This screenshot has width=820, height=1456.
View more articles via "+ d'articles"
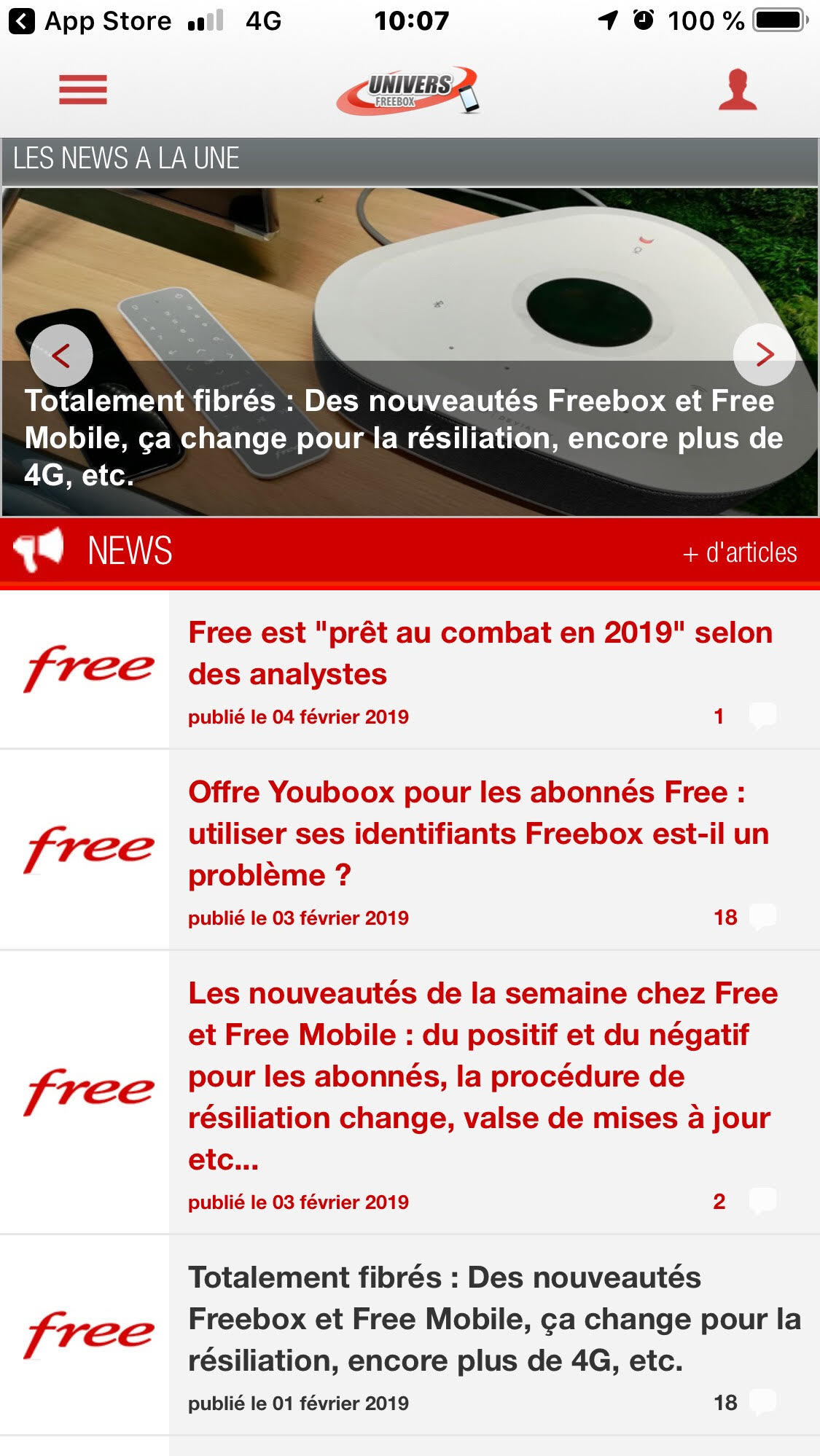point(739,552)
